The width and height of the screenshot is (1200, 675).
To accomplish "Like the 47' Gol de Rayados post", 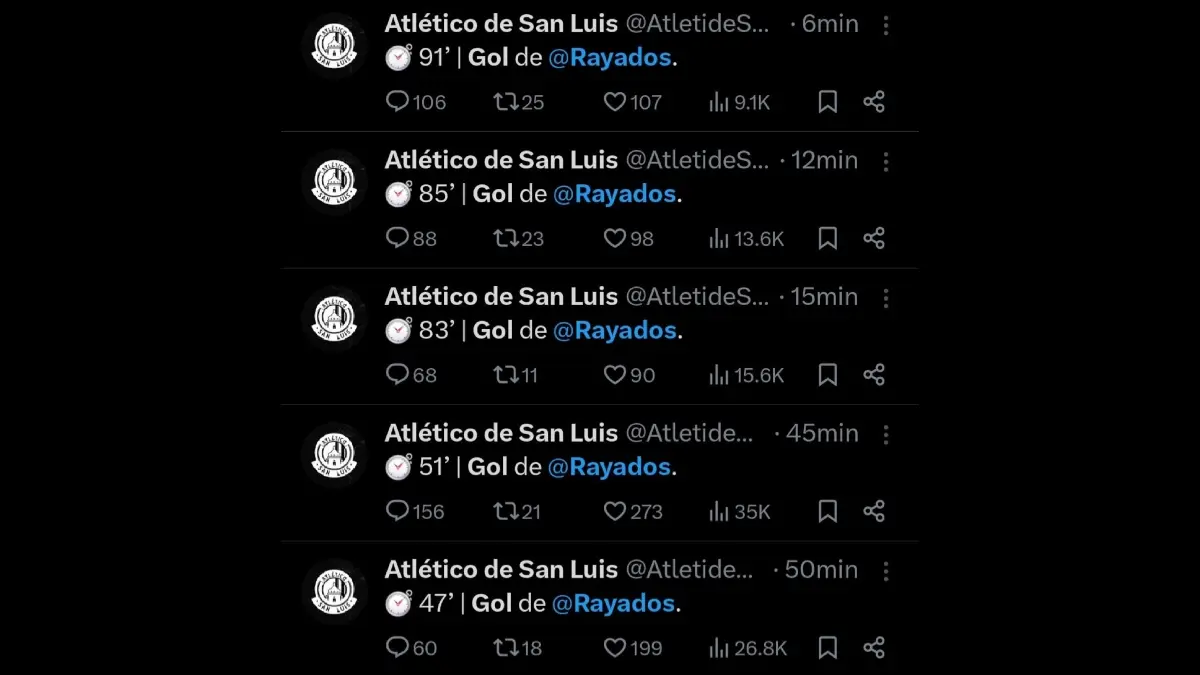I will click(614, 648).
